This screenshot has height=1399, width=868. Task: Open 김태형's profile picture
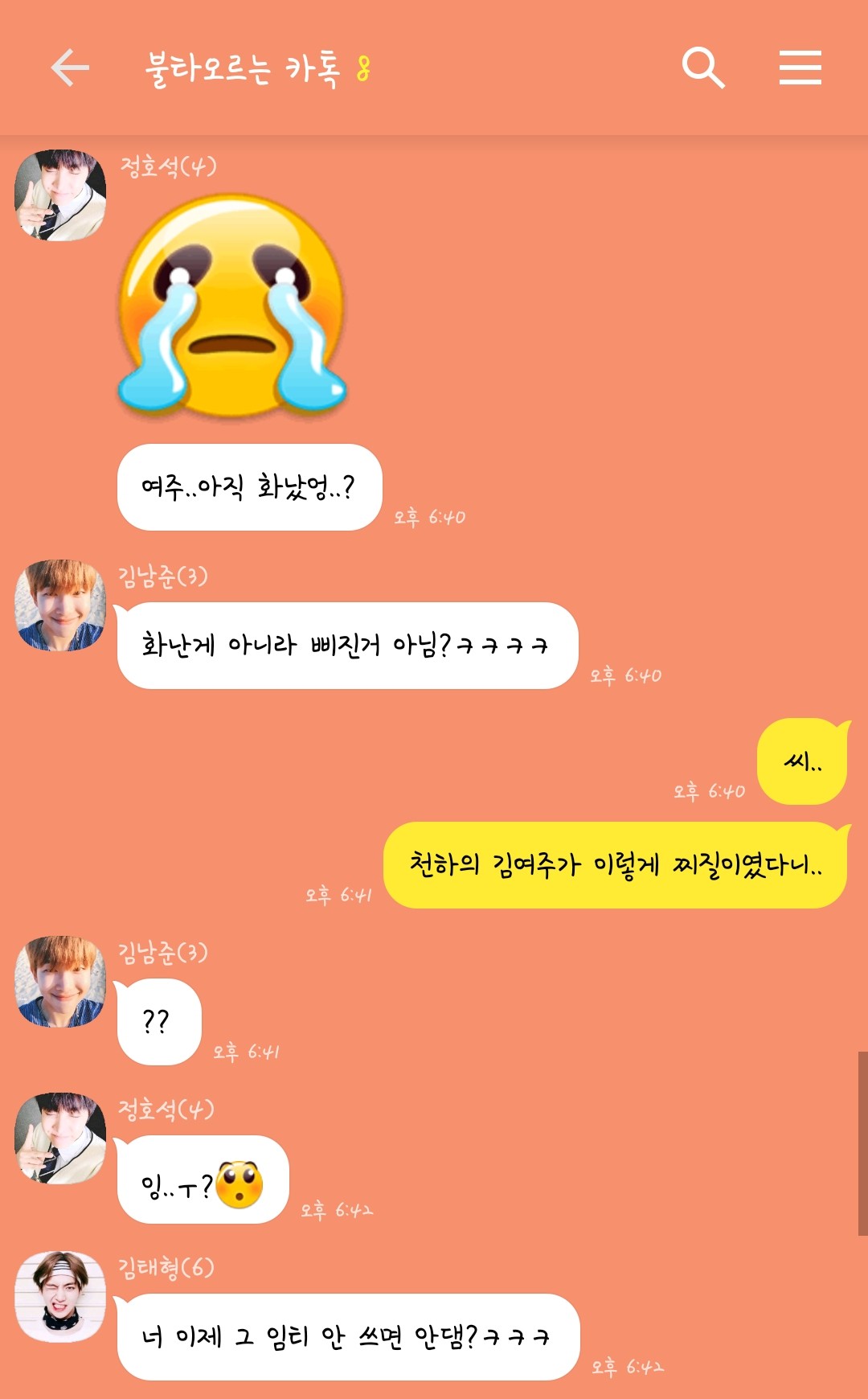pos(60,1296)
